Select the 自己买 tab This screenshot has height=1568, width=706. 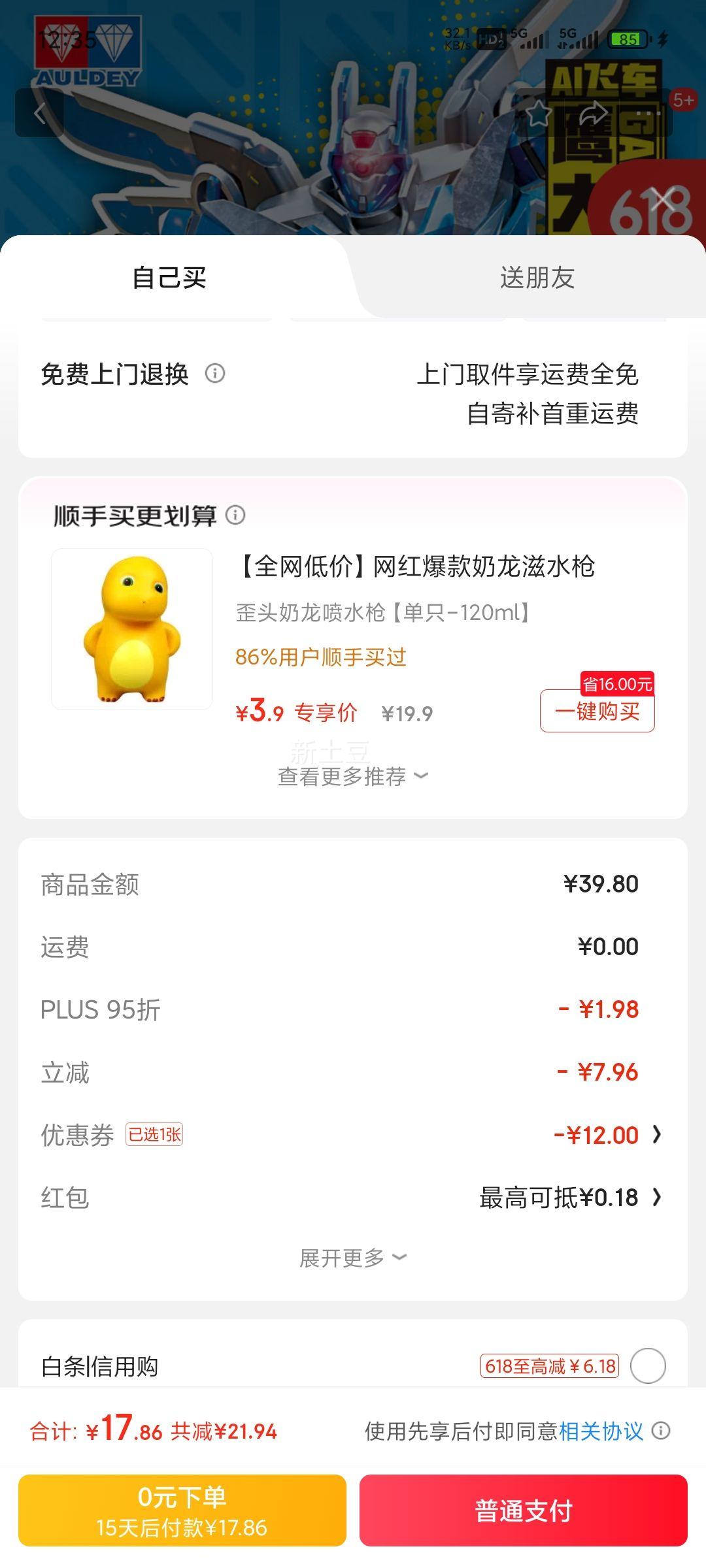pos(169,278)
